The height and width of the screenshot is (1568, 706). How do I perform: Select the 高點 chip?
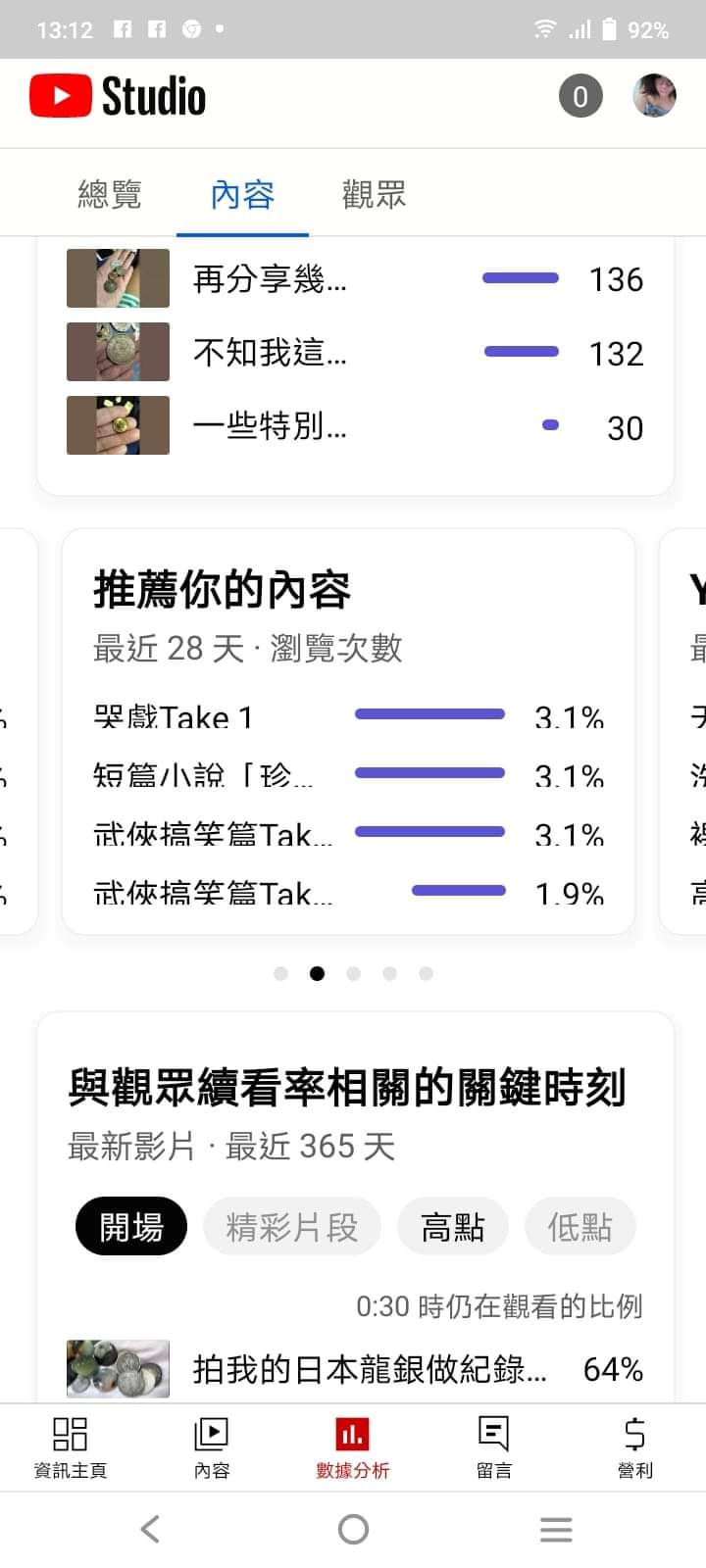point(452,1226)
